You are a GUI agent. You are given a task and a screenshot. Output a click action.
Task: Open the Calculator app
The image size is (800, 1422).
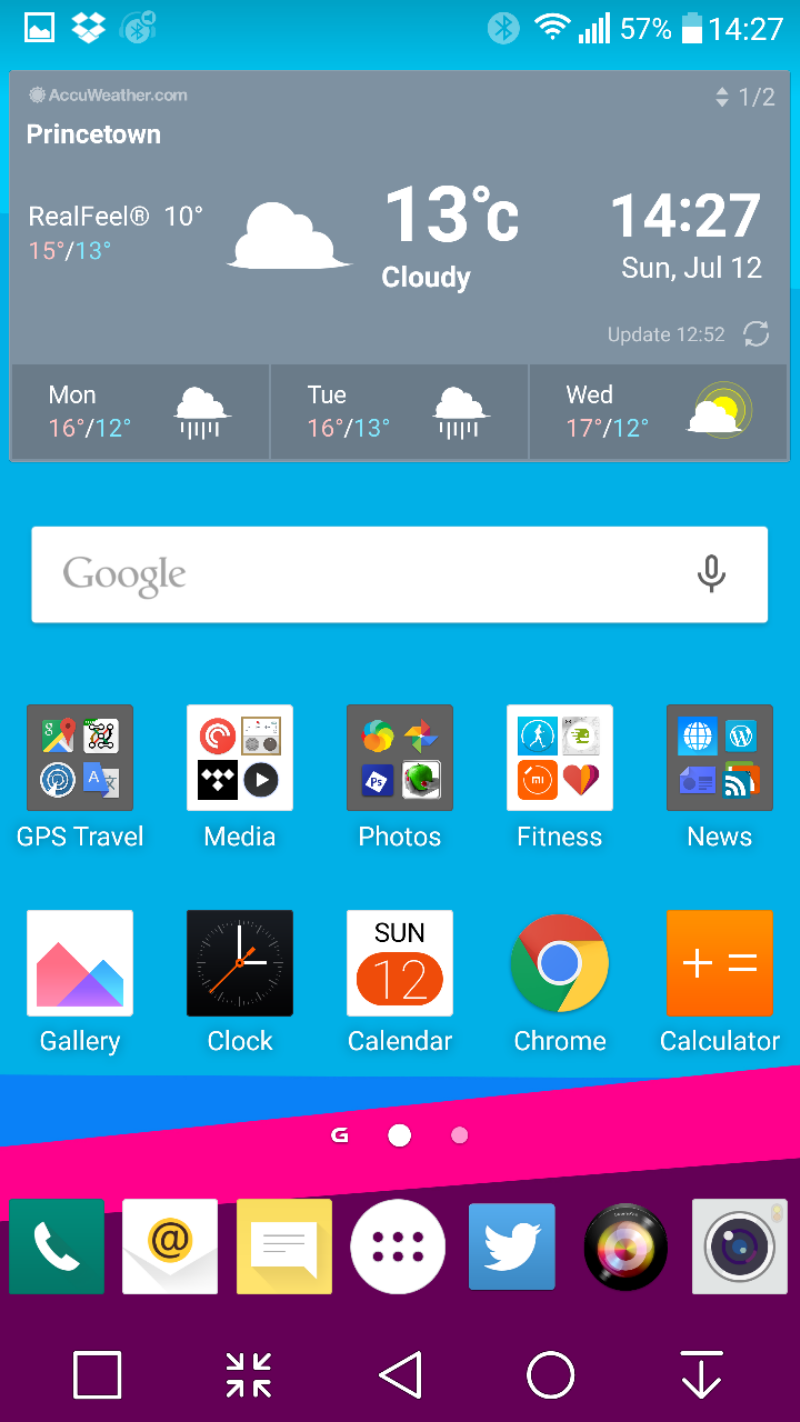click(720, 963)
